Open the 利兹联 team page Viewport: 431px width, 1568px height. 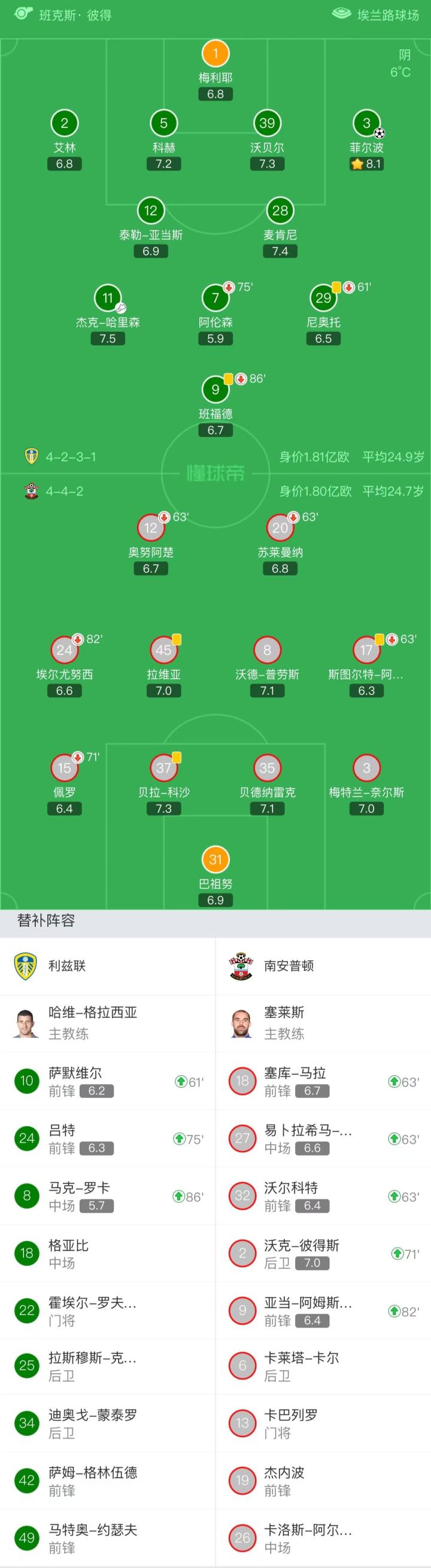[x=67, y=966]
